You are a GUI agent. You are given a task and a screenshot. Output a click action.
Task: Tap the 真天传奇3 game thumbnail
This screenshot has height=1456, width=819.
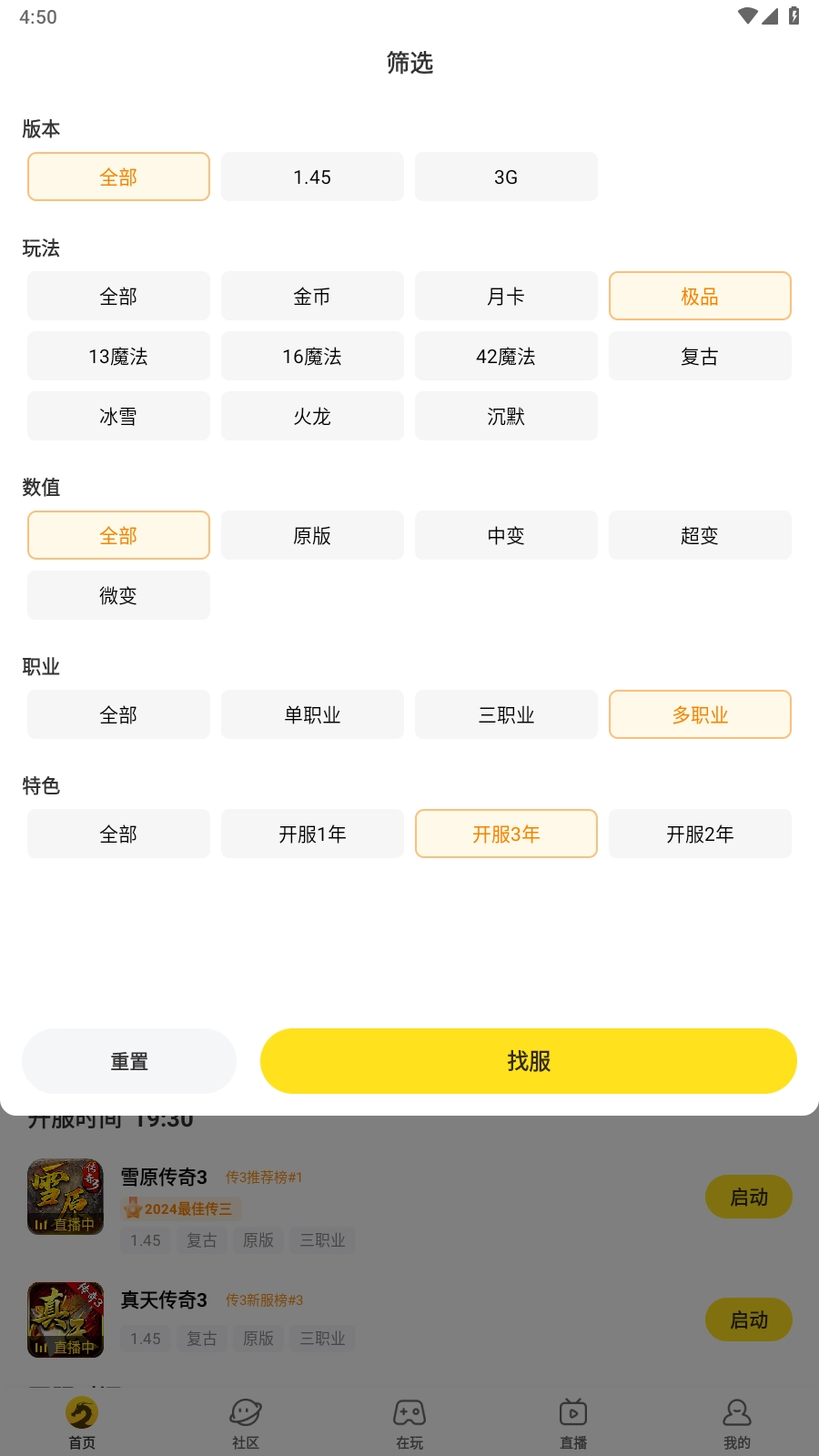[x=65, y=1319]
